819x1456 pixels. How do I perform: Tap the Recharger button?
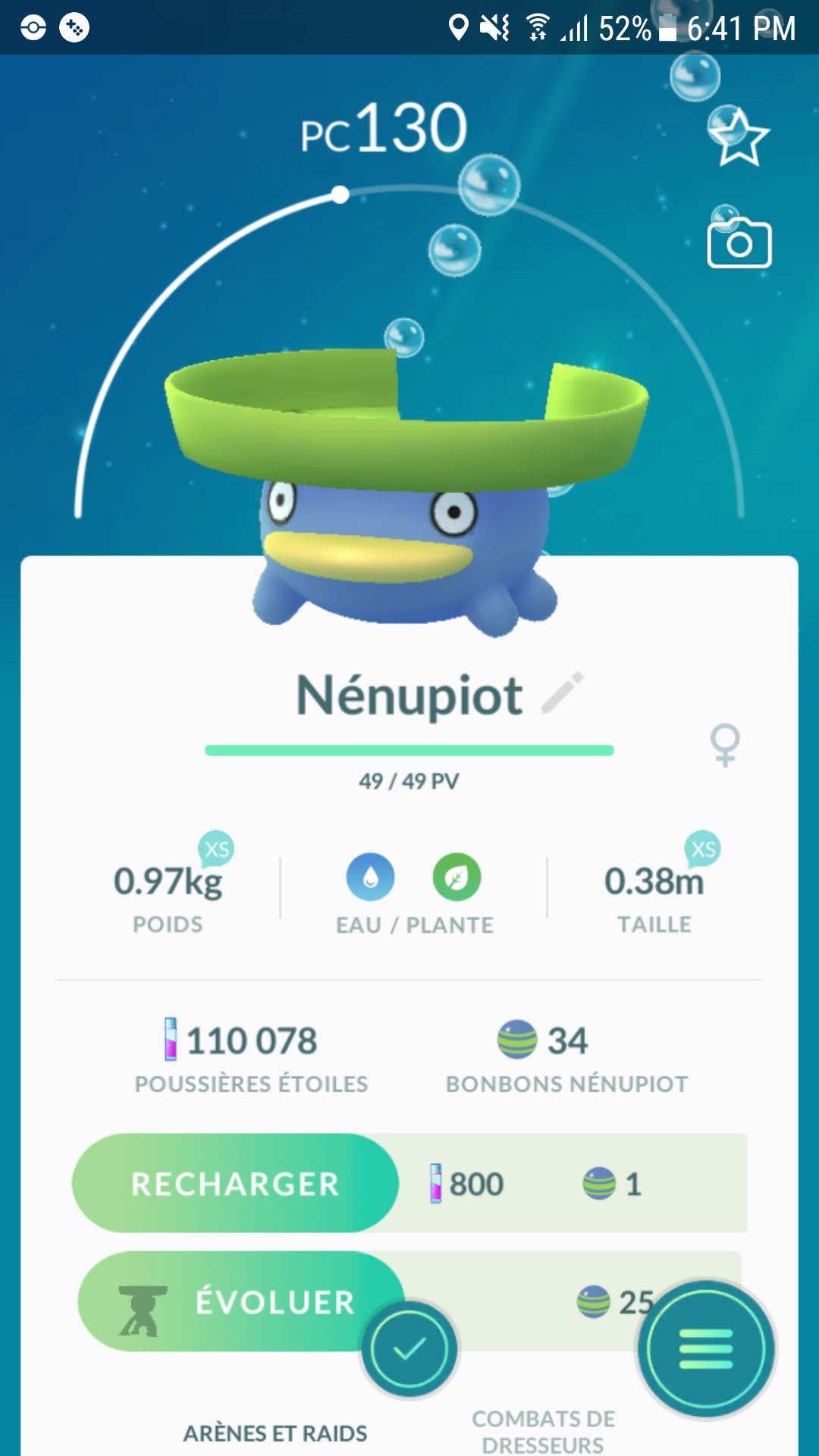tap(235, 1183)
